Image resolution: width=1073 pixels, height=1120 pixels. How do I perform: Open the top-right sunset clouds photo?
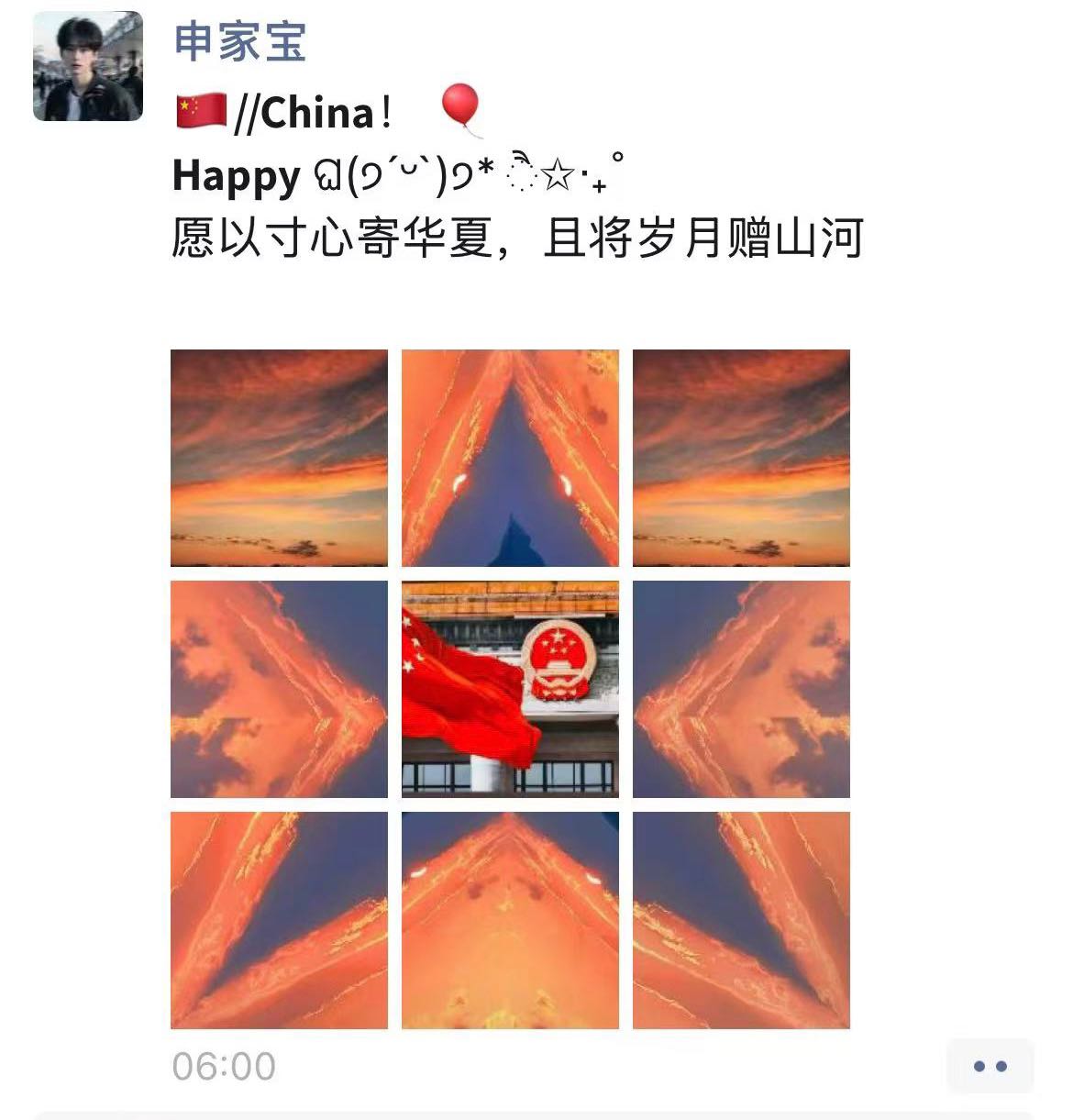[x=741, y=458]
